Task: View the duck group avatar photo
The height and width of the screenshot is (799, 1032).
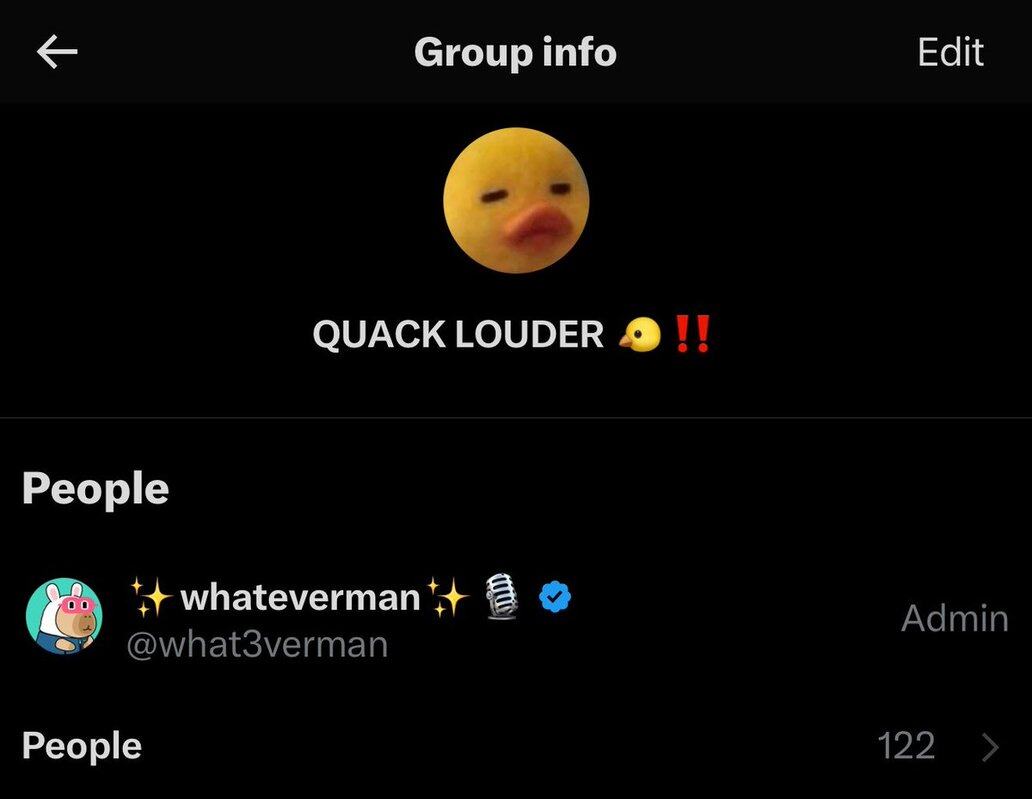Action: (x=516, y=199)
